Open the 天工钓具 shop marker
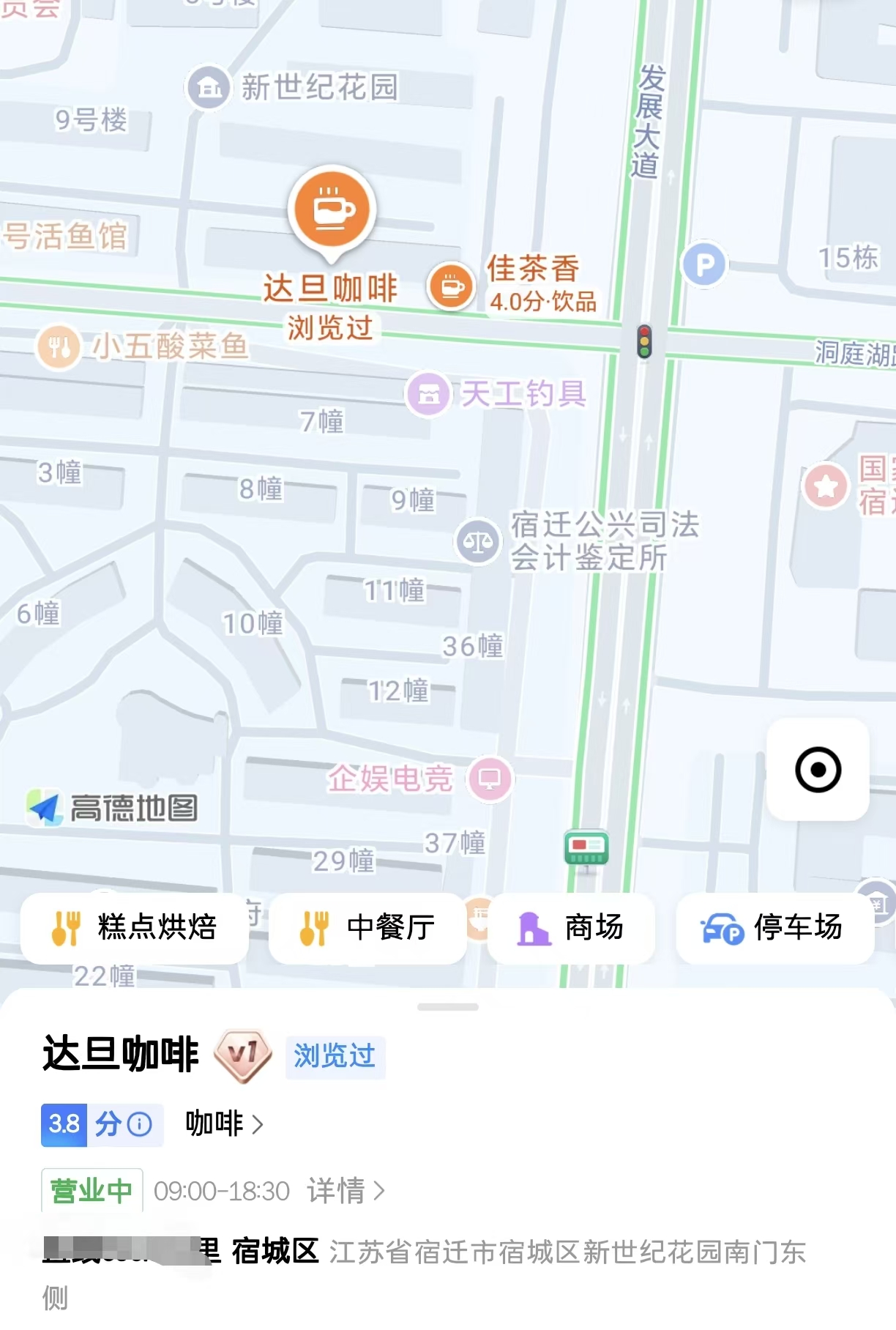 pyautogui.click(x=428, y=394)
